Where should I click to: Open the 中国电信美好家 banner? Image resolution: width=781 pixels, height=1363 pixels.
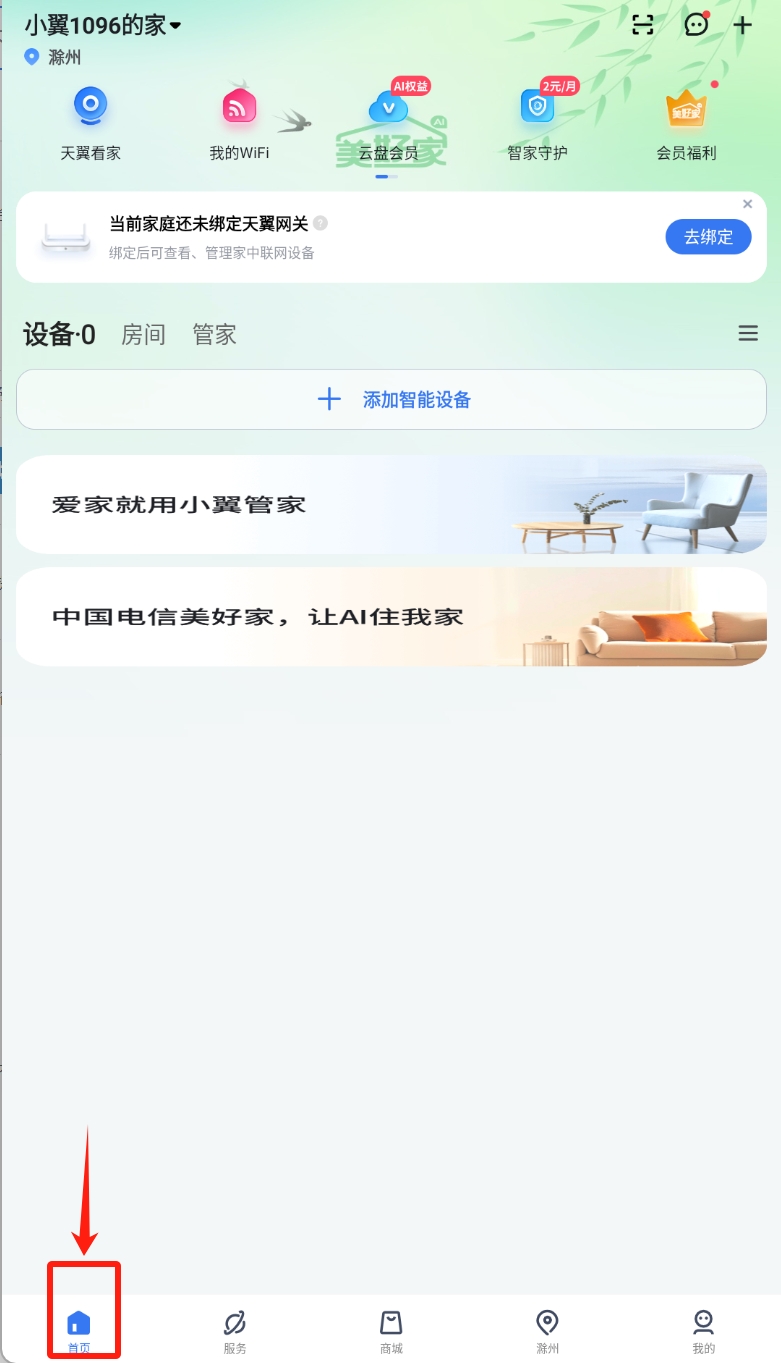click(391, 617)
